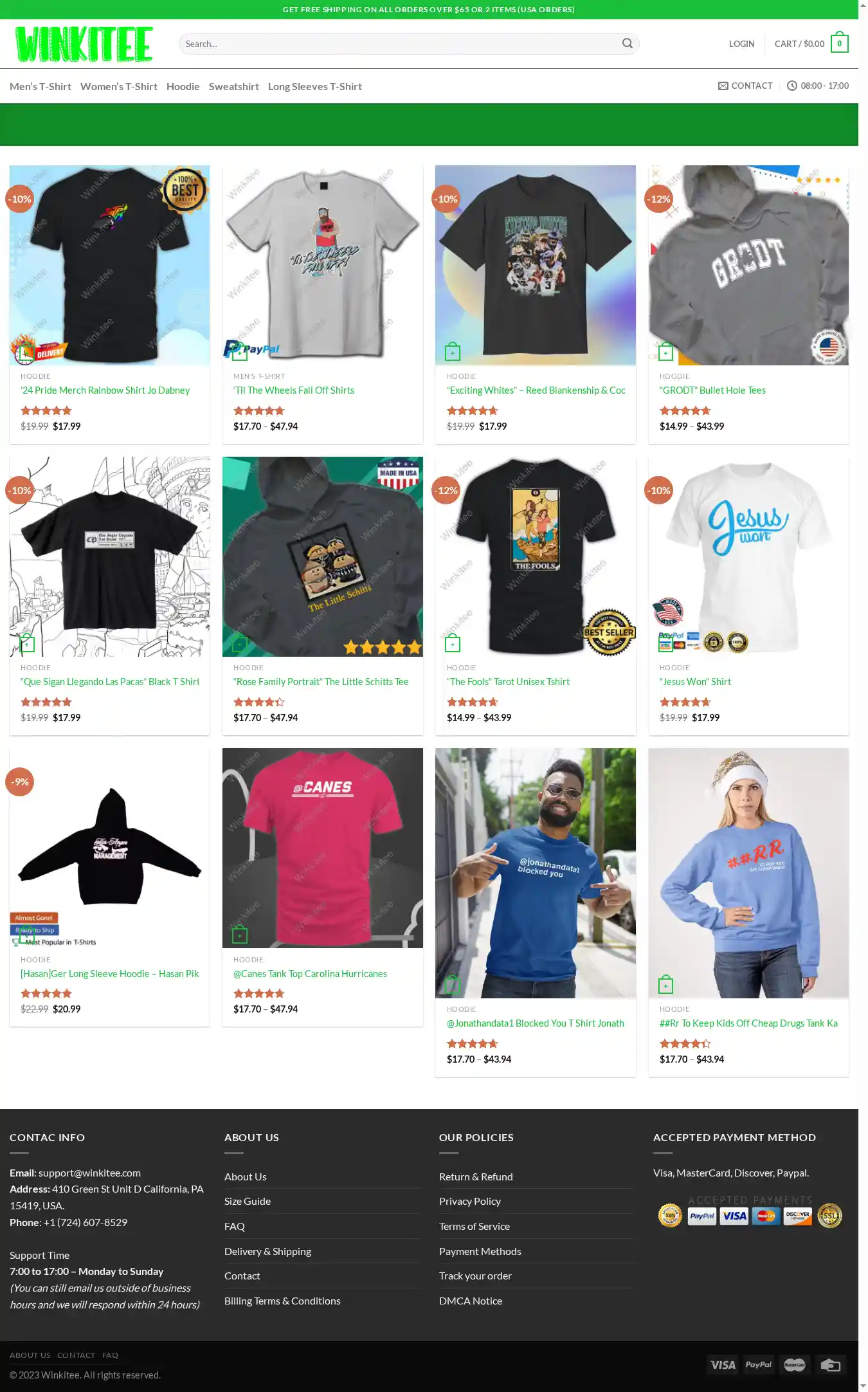
Task: Open the Size Guide link
Action: click(x=247, y=1201)
